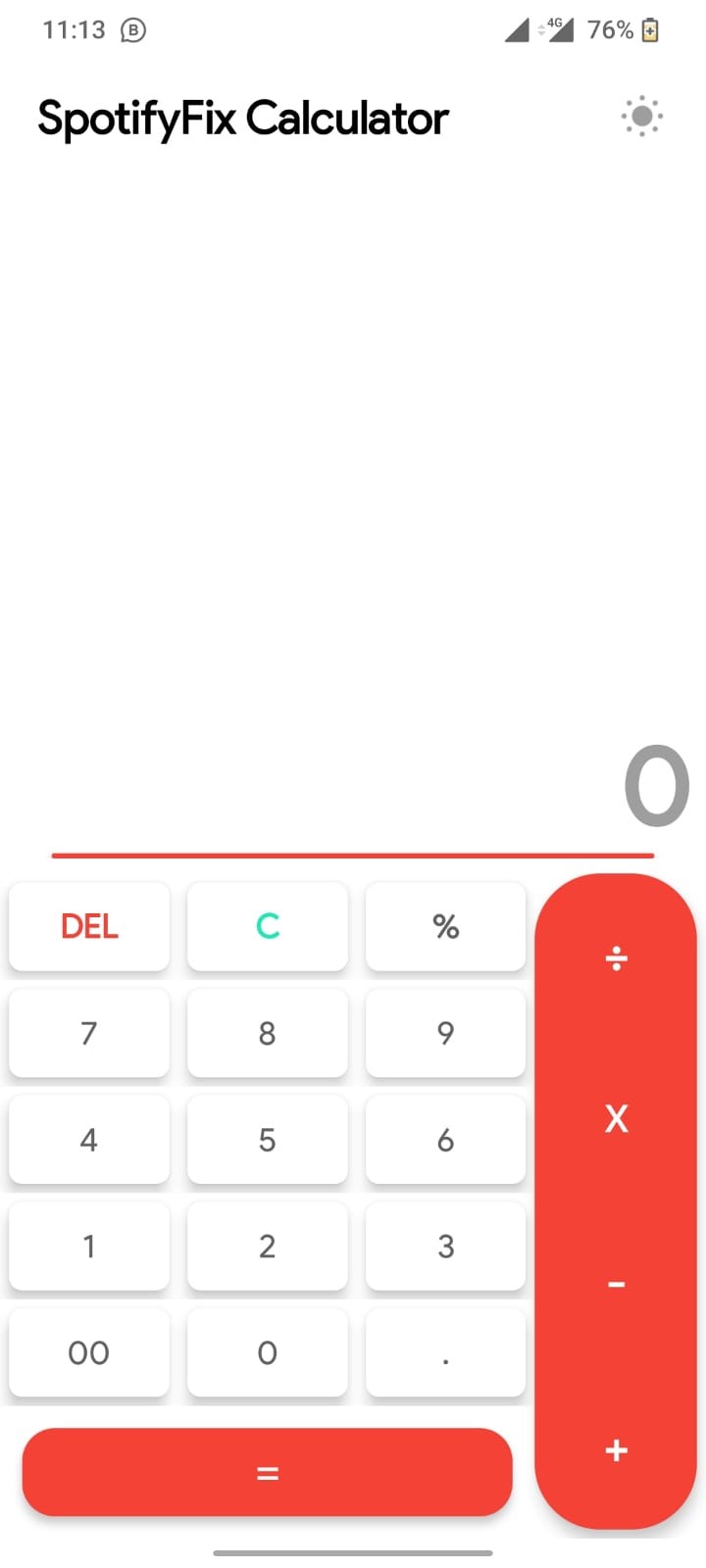Screen dimensions: 706x1568
Task: Enter the digit 8
Action: tap(268, 1033)
